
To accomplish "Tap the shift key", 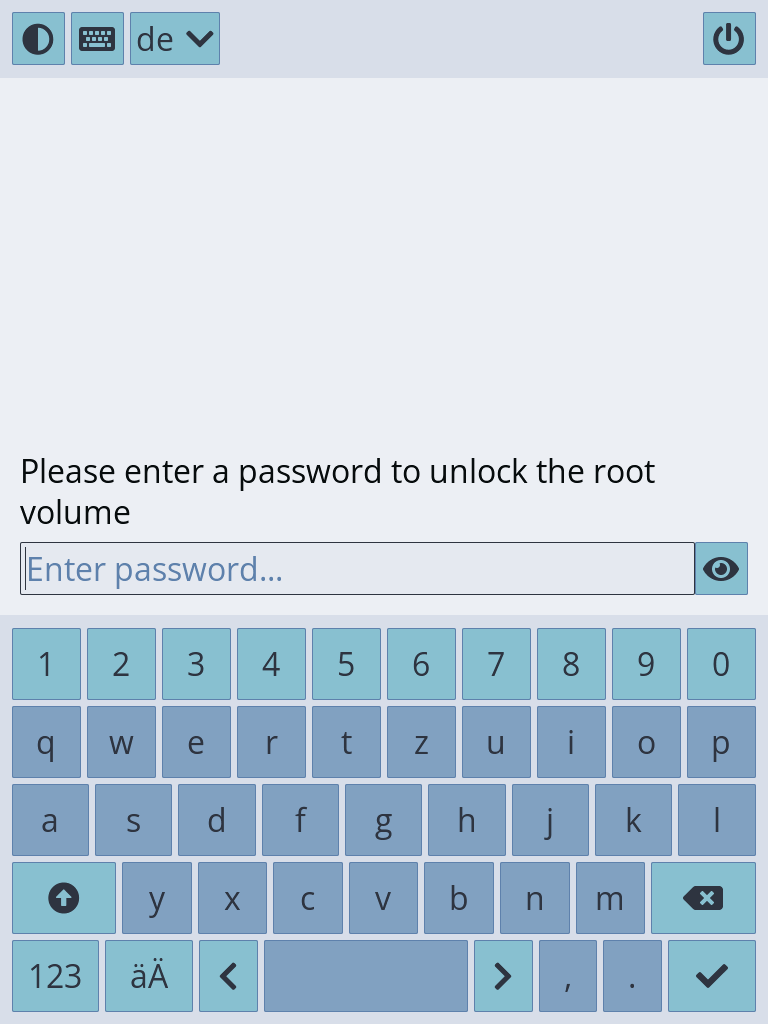I will click(x=64, y=898).
